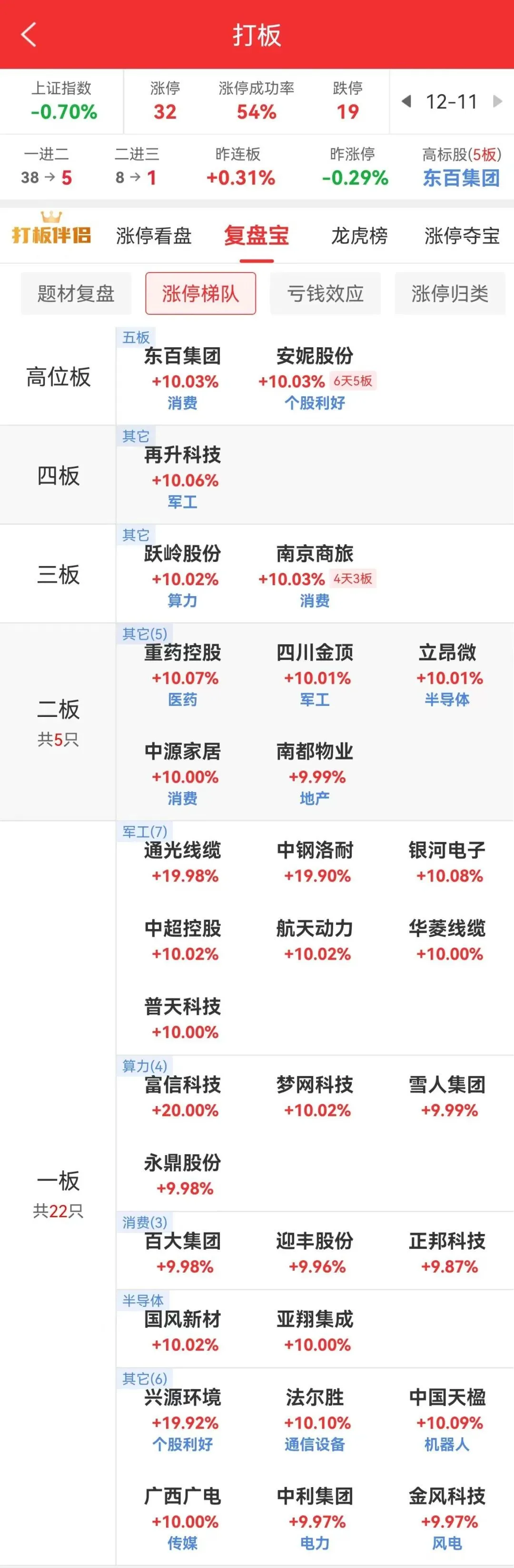Go back from the 打板 page
Image resolution: width=514 pixels, height=1568 pixels.
pos(28,35)
